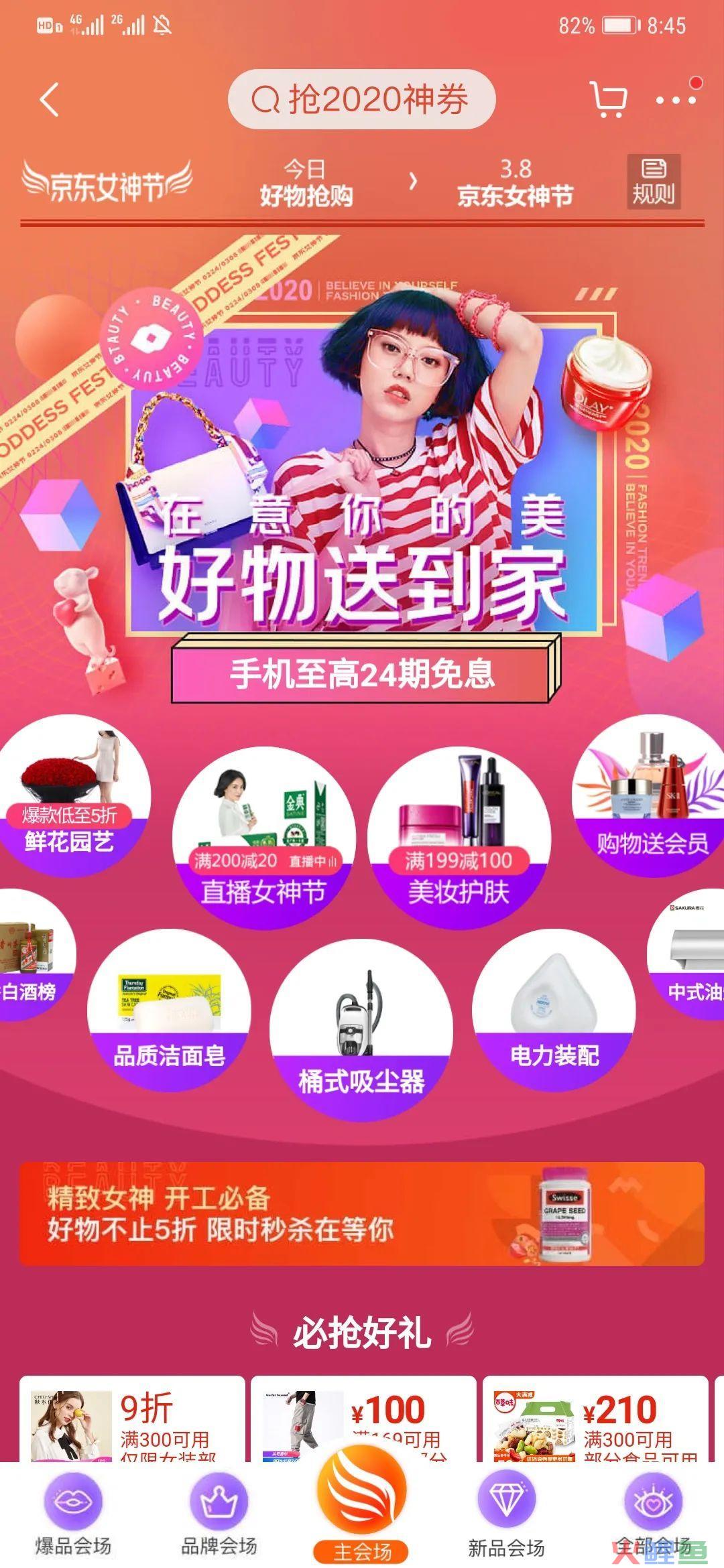Open the three-dot overflow menu

click(676, 101)
